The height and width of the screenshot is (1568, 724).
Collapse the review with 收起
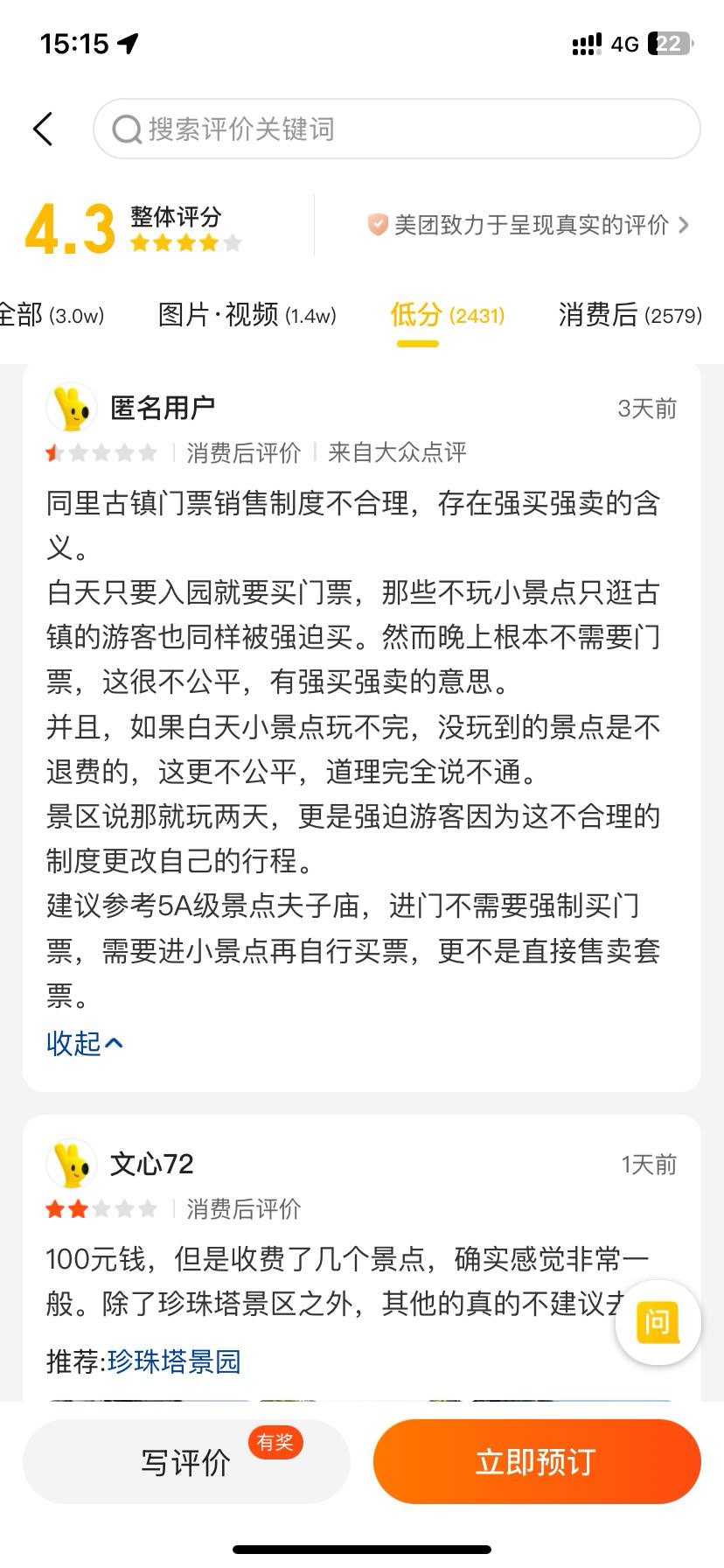(84, 1043)
